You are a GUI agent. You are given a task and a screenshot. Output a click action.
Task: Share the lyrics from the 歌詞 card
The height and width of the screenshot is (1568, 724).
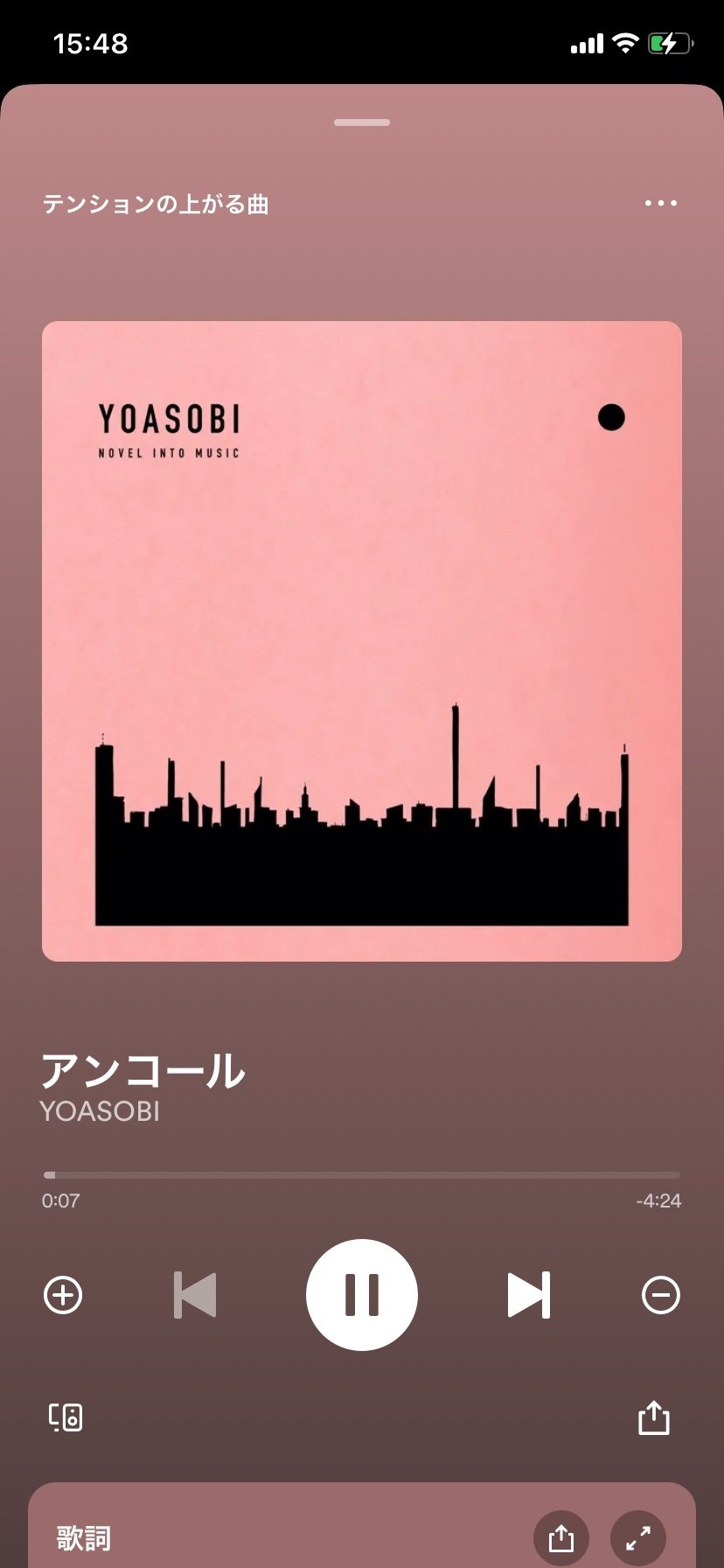point(561,1537)
